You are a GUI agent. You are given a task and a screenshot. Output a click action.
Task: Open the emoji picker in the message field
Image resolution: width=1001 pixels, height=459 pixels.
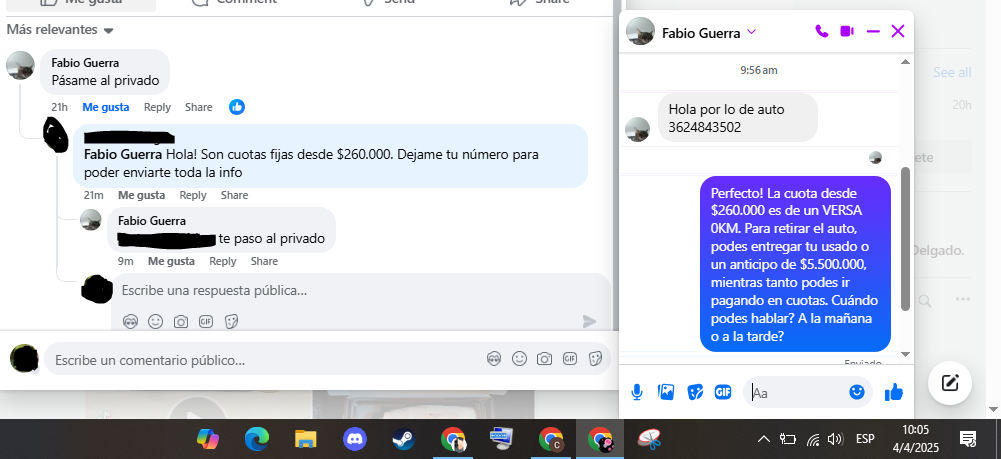point(857,392)
